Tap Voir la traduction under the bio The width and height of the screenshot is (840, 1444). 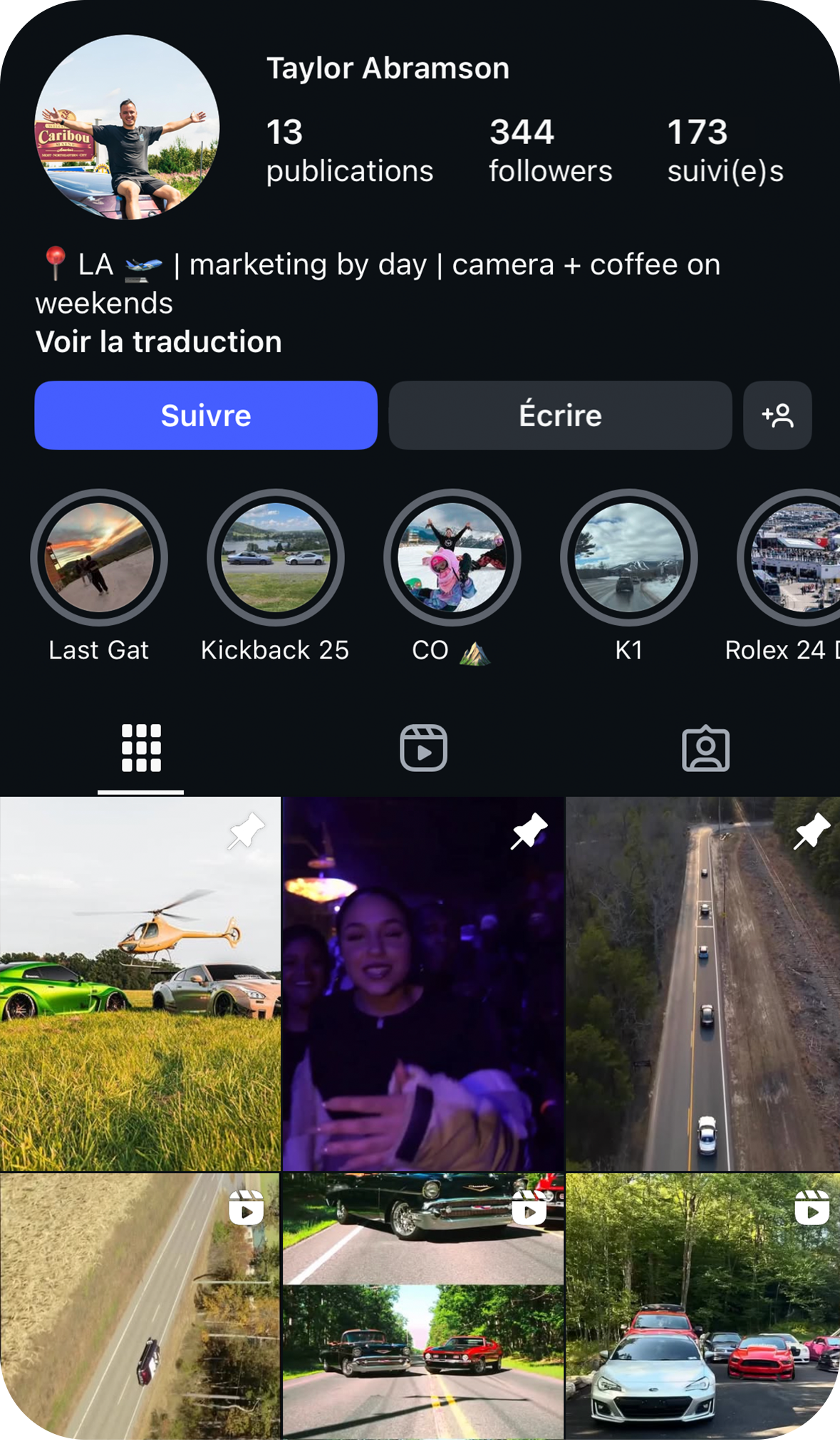tap(158, 342)
